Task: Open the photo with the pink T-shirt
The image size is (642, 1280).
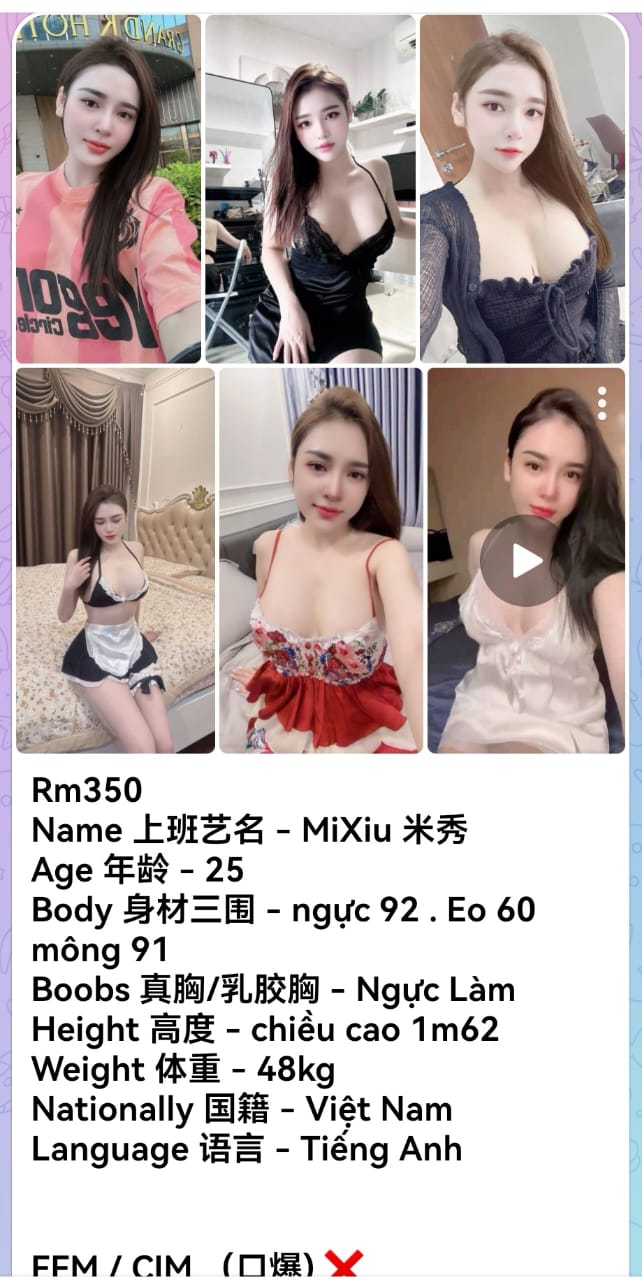Action: (x=108, y=188)
